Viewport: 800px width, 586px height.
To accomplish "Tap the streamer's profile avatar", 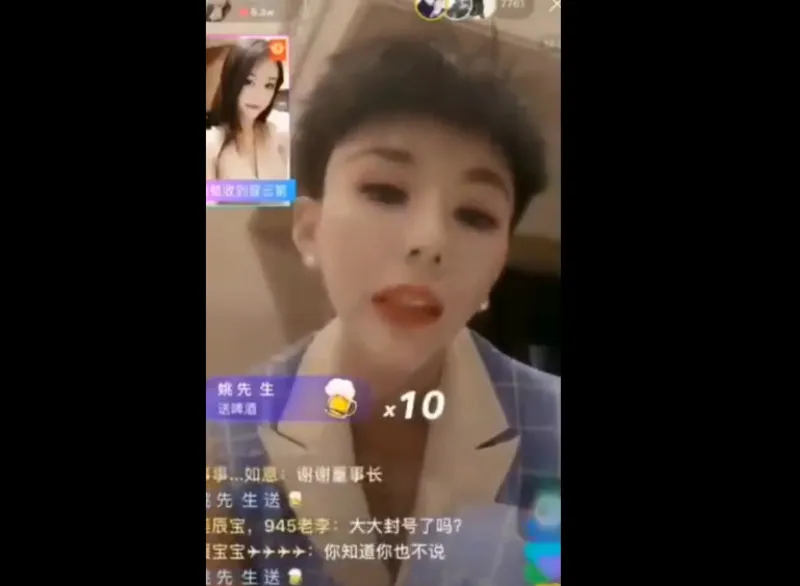I will point(219,9).
